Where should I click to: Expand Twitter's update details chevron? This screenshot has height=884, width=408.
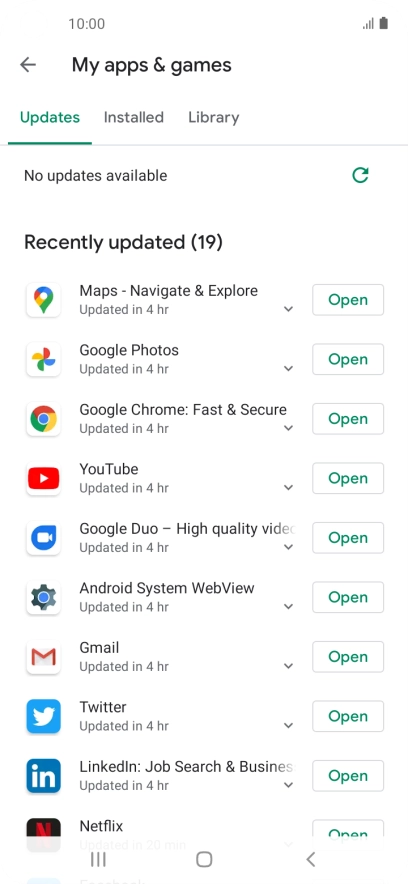(289, 726)
